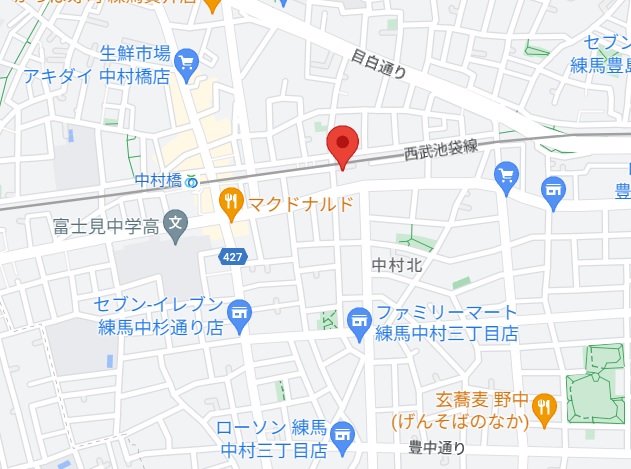Select the ローソン 練馬中村三丁目店 marker
Image resolution: width=631 pixels, height=469 pixels.
pos(343,433)
